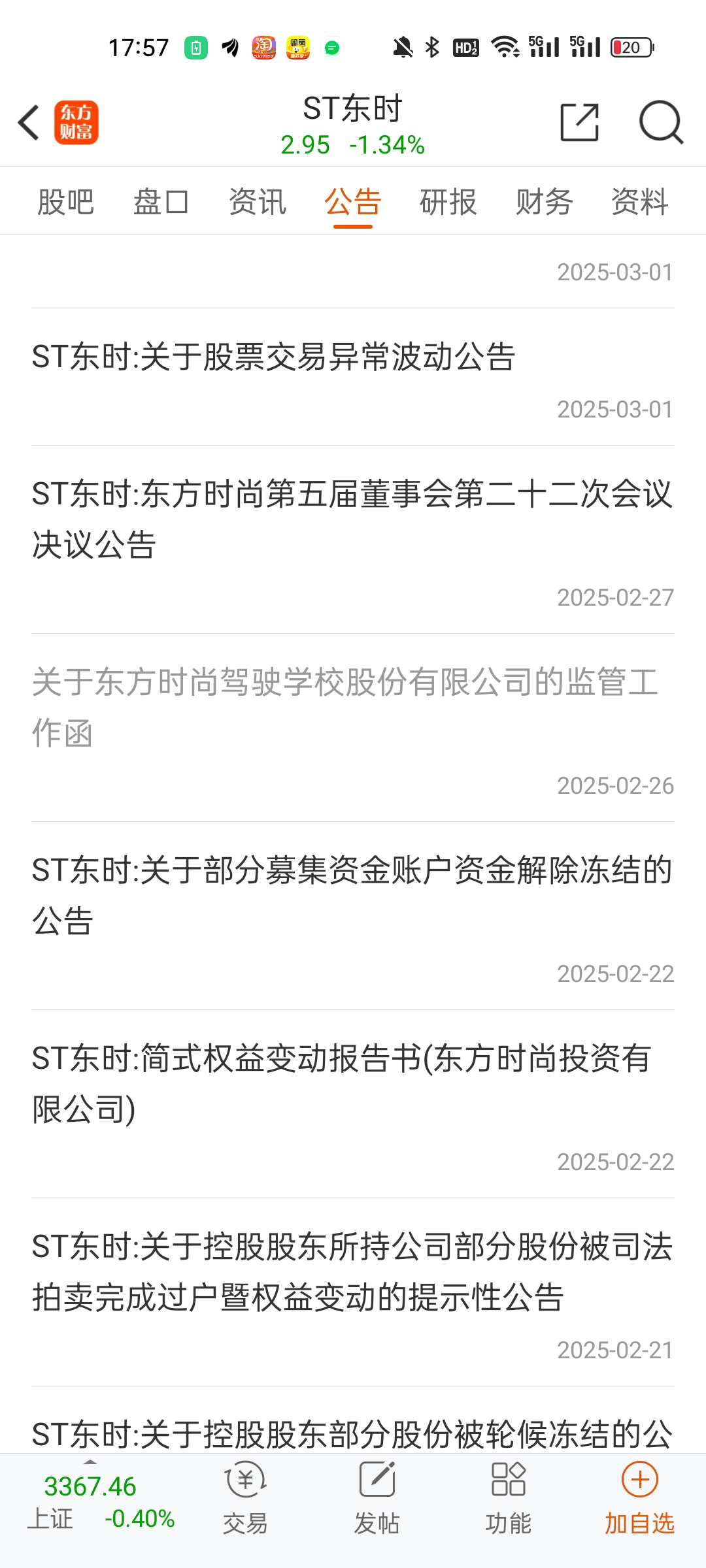Switch to the 盘口 tab
Viewport: 706px width, 1568px height.
[161, 201]
